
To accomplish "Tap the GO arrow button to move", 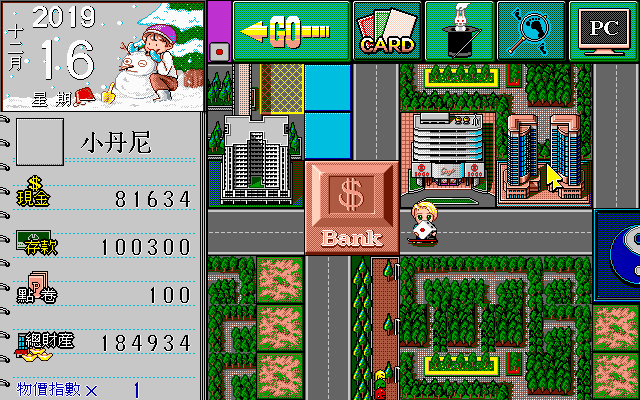I will point(291,30).
